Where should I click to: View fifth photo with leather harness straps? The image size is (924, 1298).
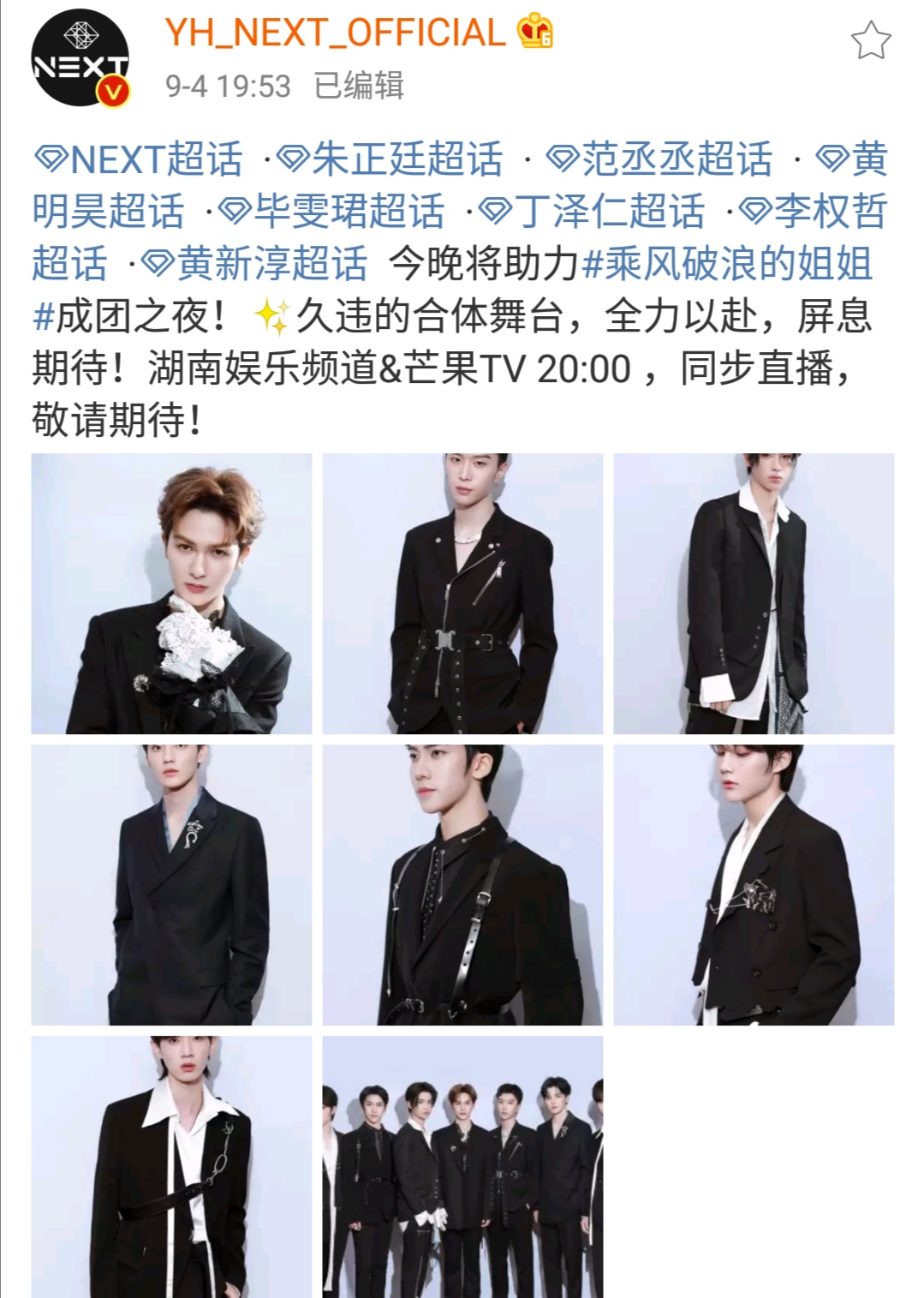(x=462, y=885)
